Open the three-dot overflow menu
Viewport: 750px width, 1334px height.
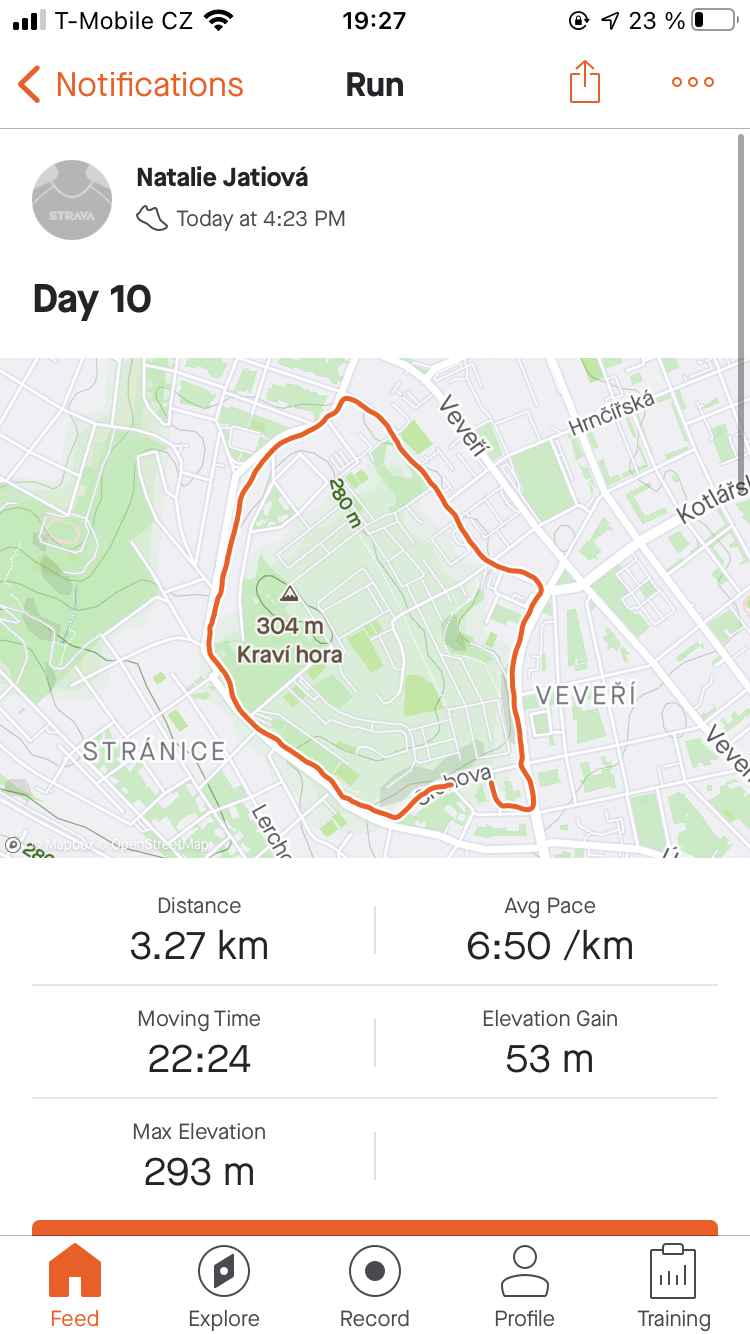pos(693,83)
